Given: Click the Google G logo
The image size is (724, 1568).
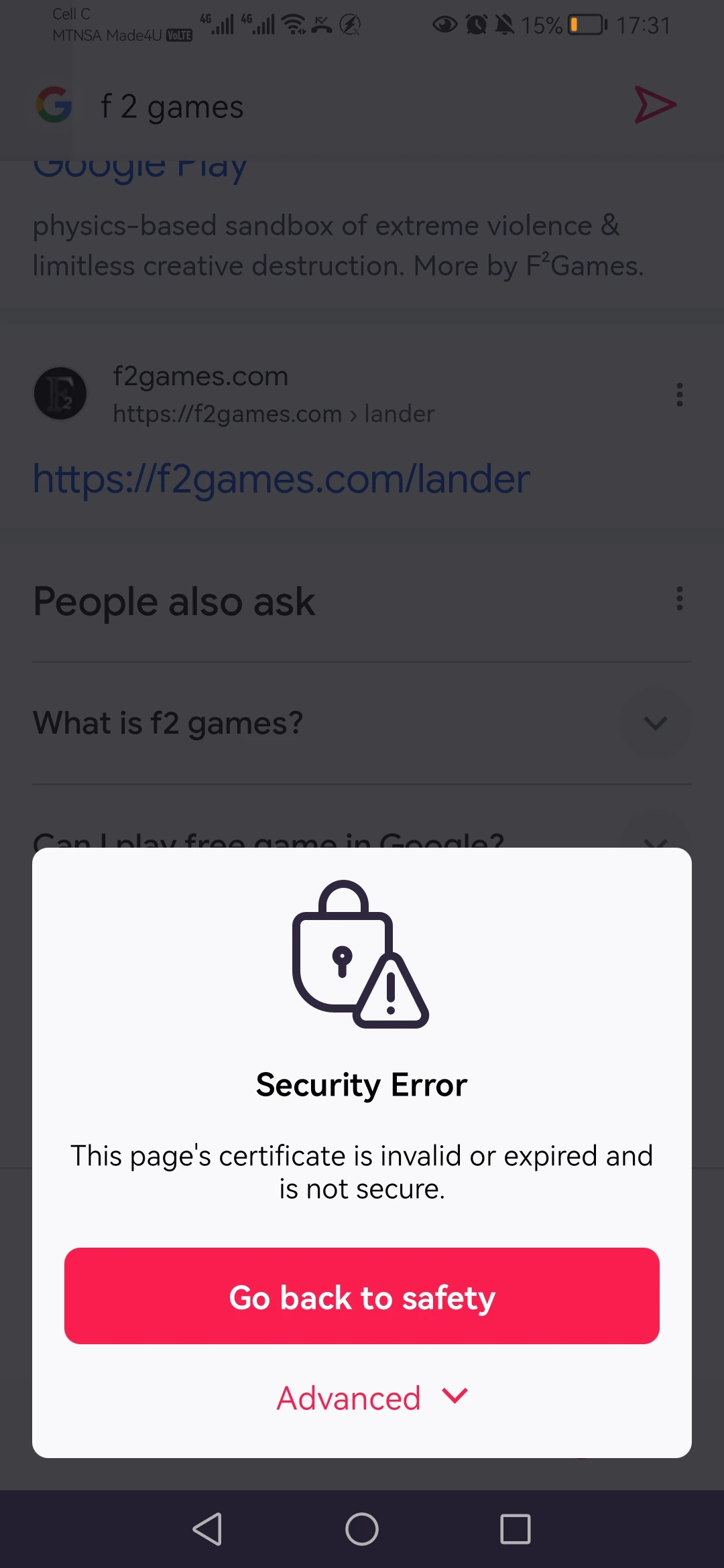Looking at the screenshot, I should [54, 105].
